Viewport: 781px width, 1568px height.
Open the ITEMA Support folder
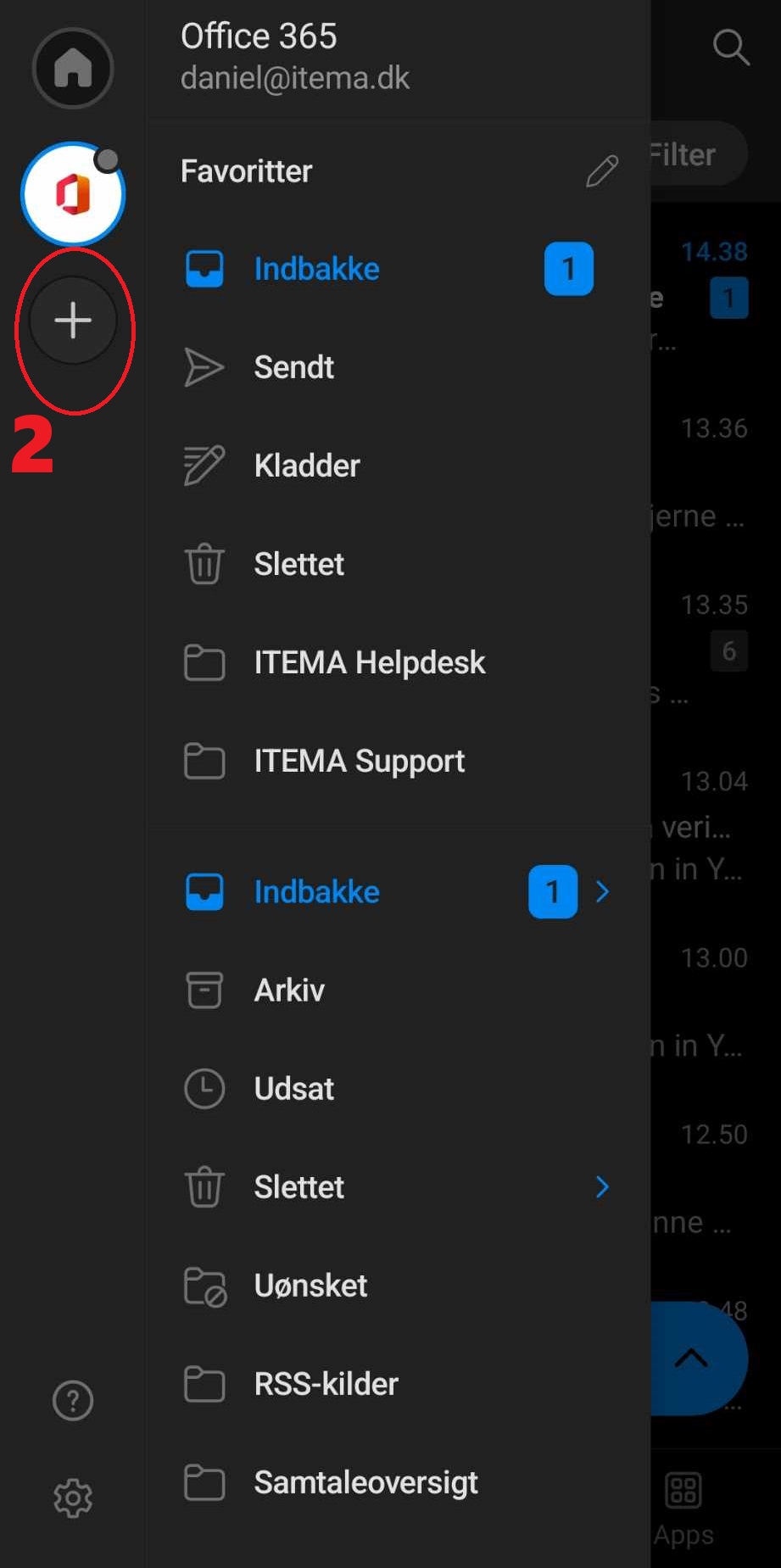[x=359, y=761]
